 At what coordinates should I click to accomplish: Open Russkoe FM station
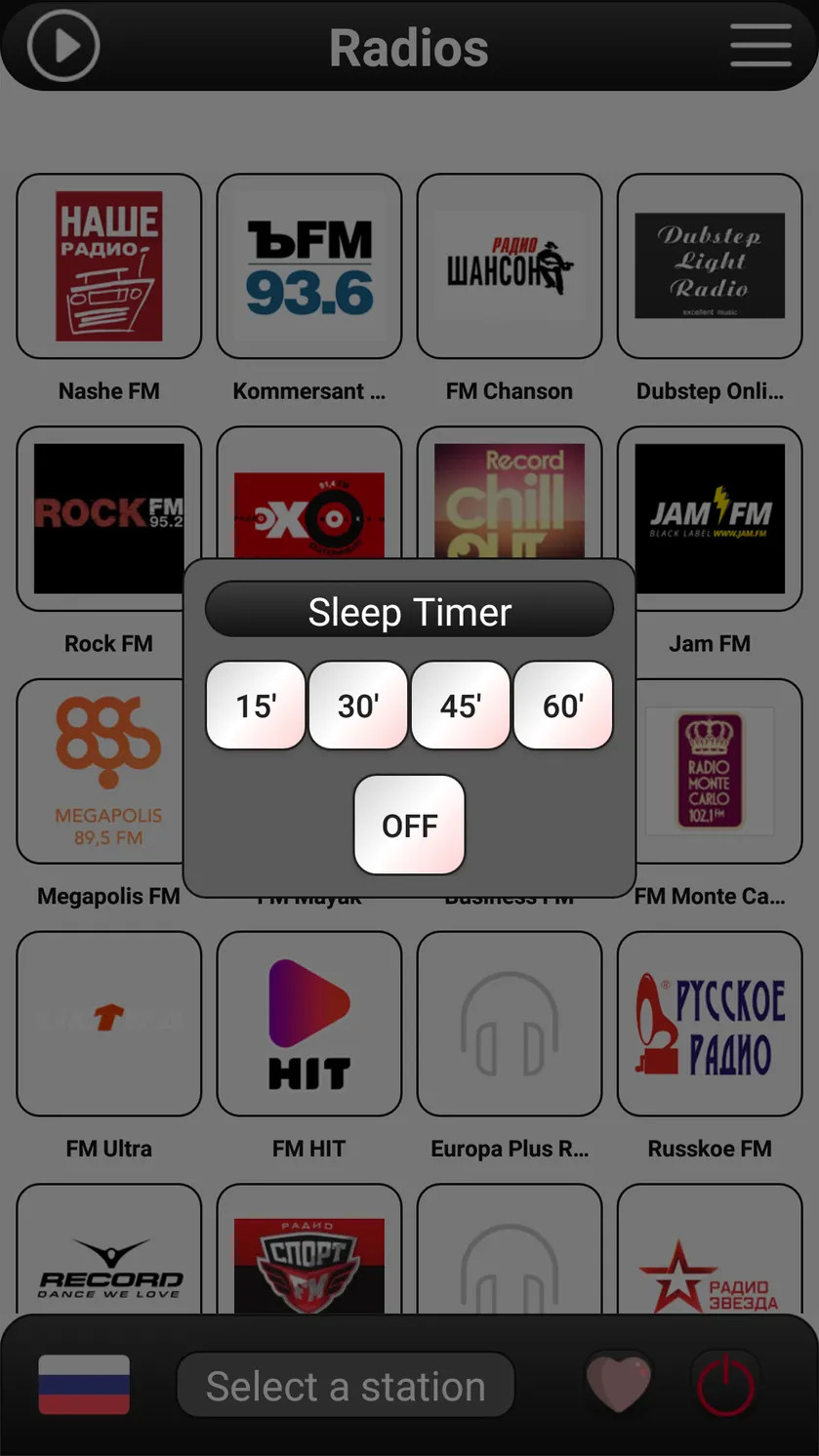(x=710, y=1024)
